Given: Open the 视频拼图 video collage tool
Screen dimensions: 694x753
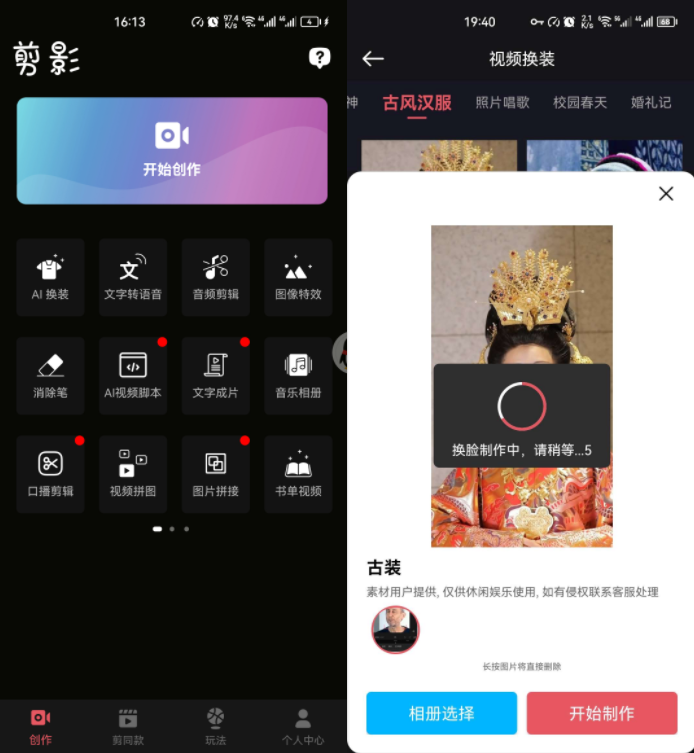Looking at the screenshot, I should coord(133,473).
